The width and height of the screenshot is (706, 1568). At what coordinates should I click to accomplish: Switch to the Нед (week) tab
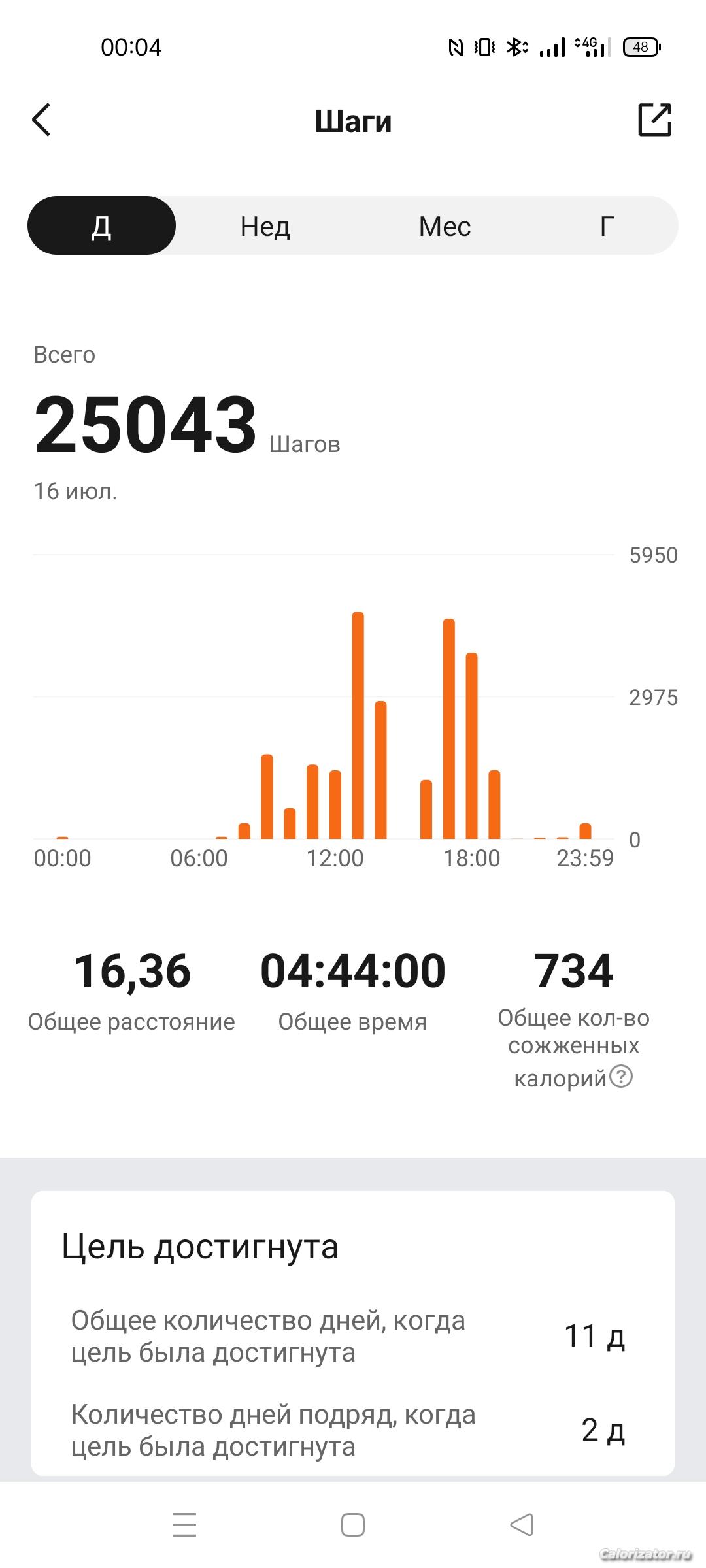[265, 226]
